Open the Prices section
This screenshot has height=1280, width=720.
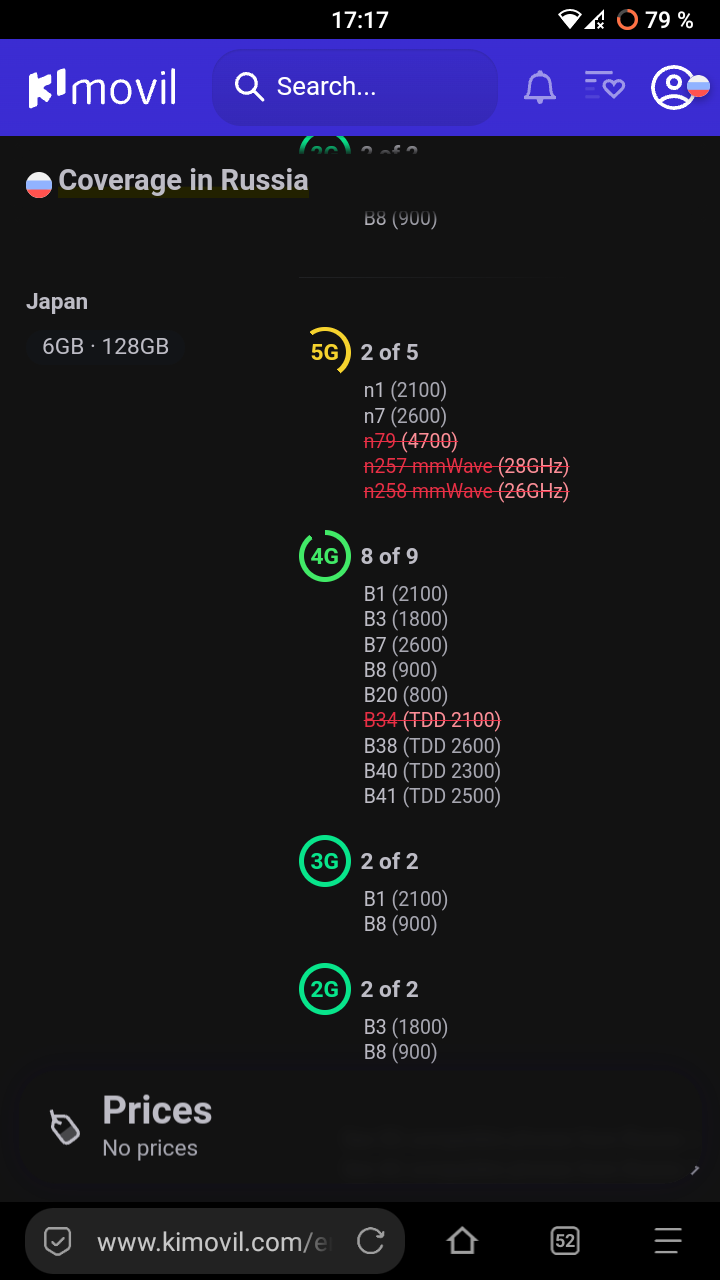tap(156, 1127)
